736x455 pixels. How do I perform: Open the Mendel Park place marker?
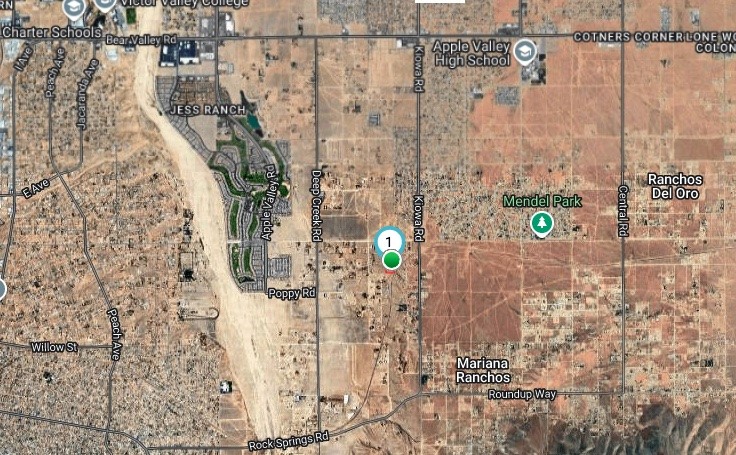(x=541, y=222)
